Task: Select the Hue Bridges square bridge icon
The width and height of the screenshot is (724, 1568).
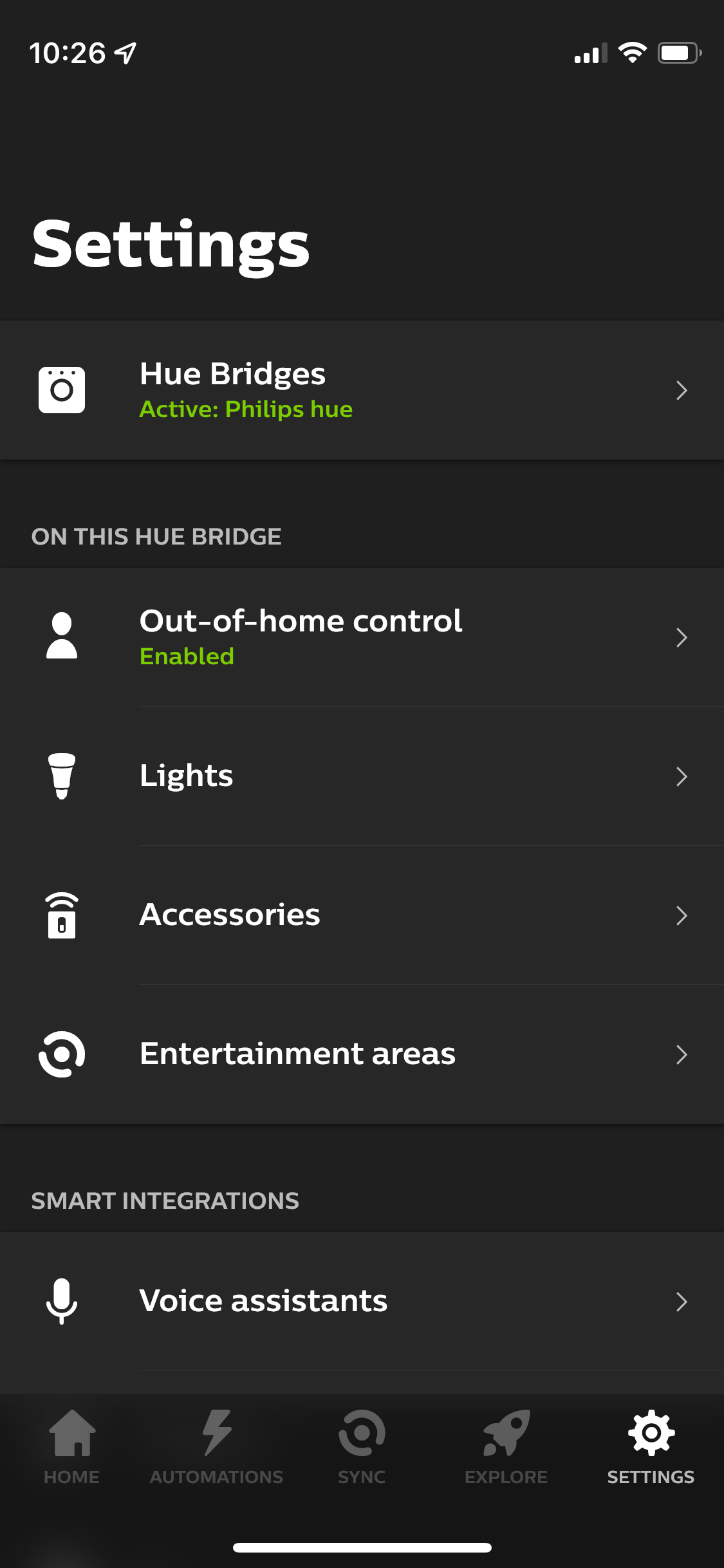Action: 62,389
